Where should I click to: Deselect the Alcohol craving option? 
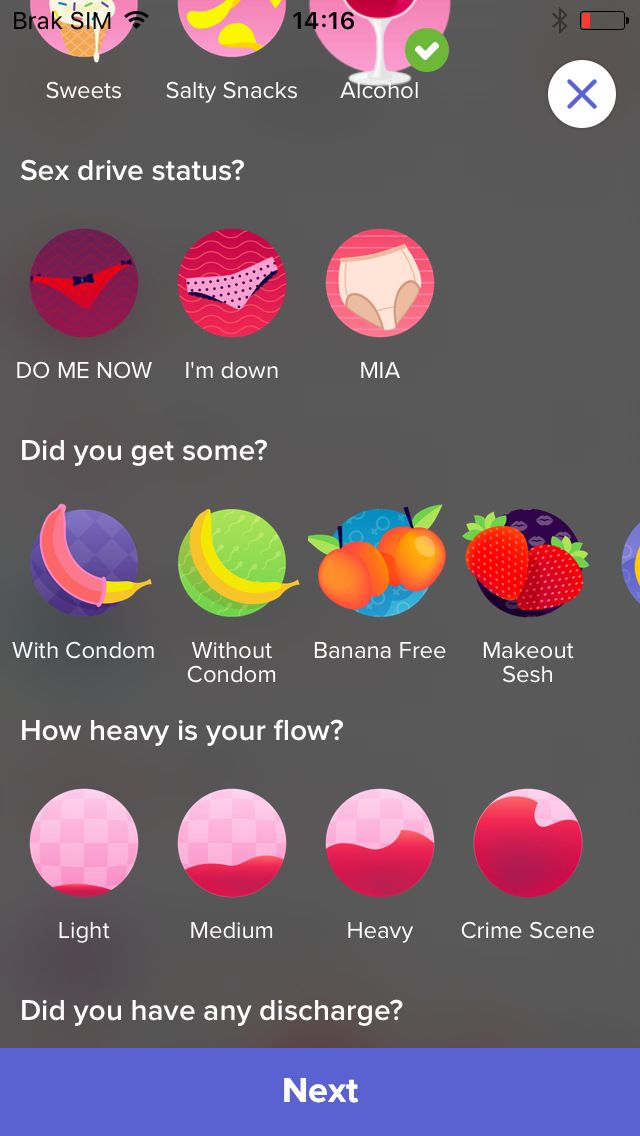[380, 36]
